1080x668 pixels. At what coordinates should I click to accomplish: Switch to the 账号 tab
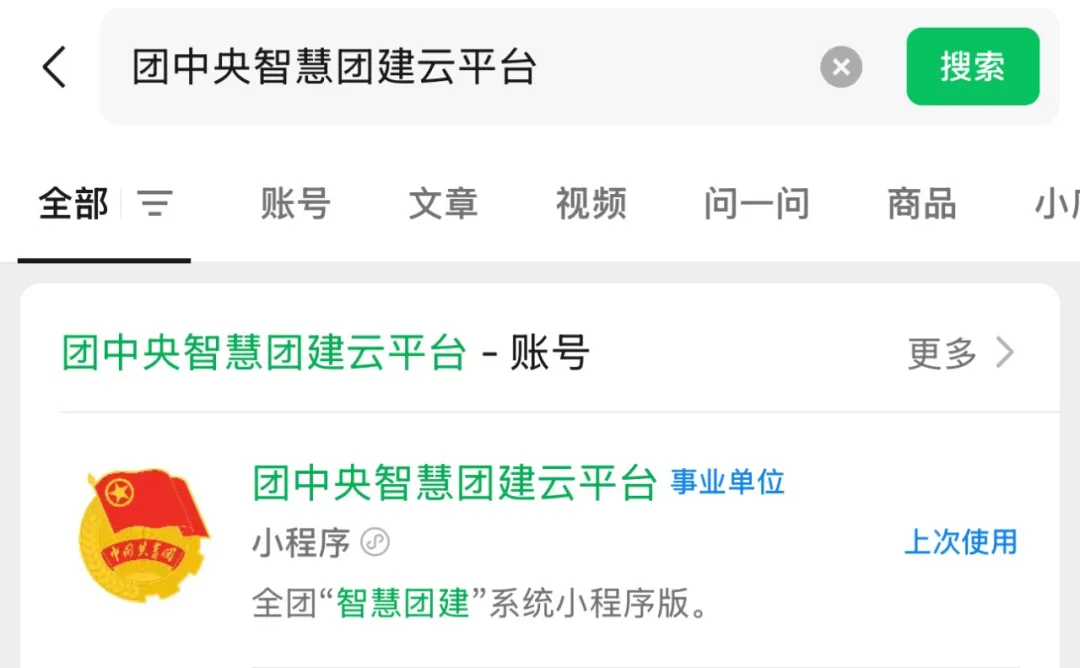pyautogui.click(x=295, y=204)
